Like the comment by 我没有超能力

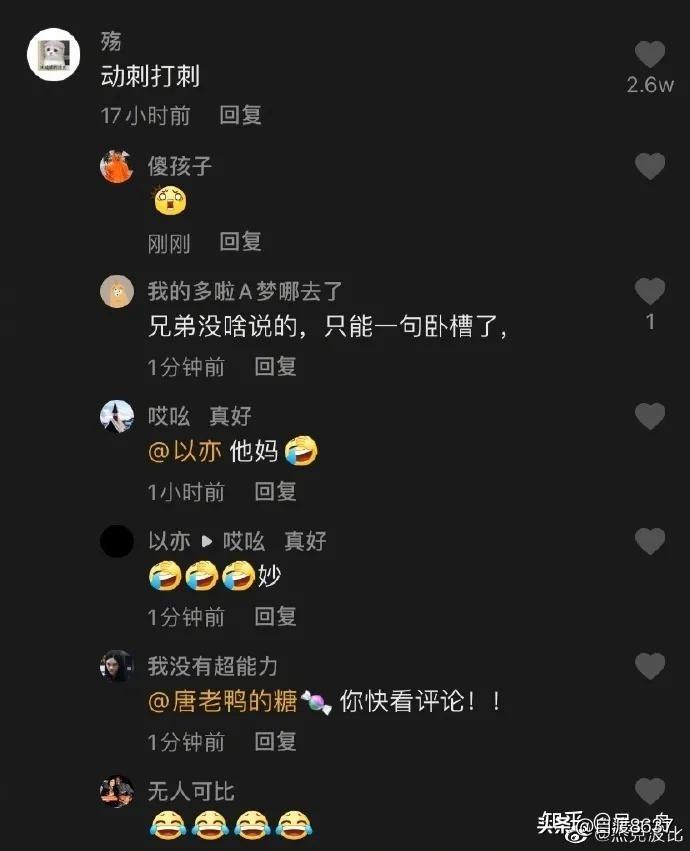650,666
